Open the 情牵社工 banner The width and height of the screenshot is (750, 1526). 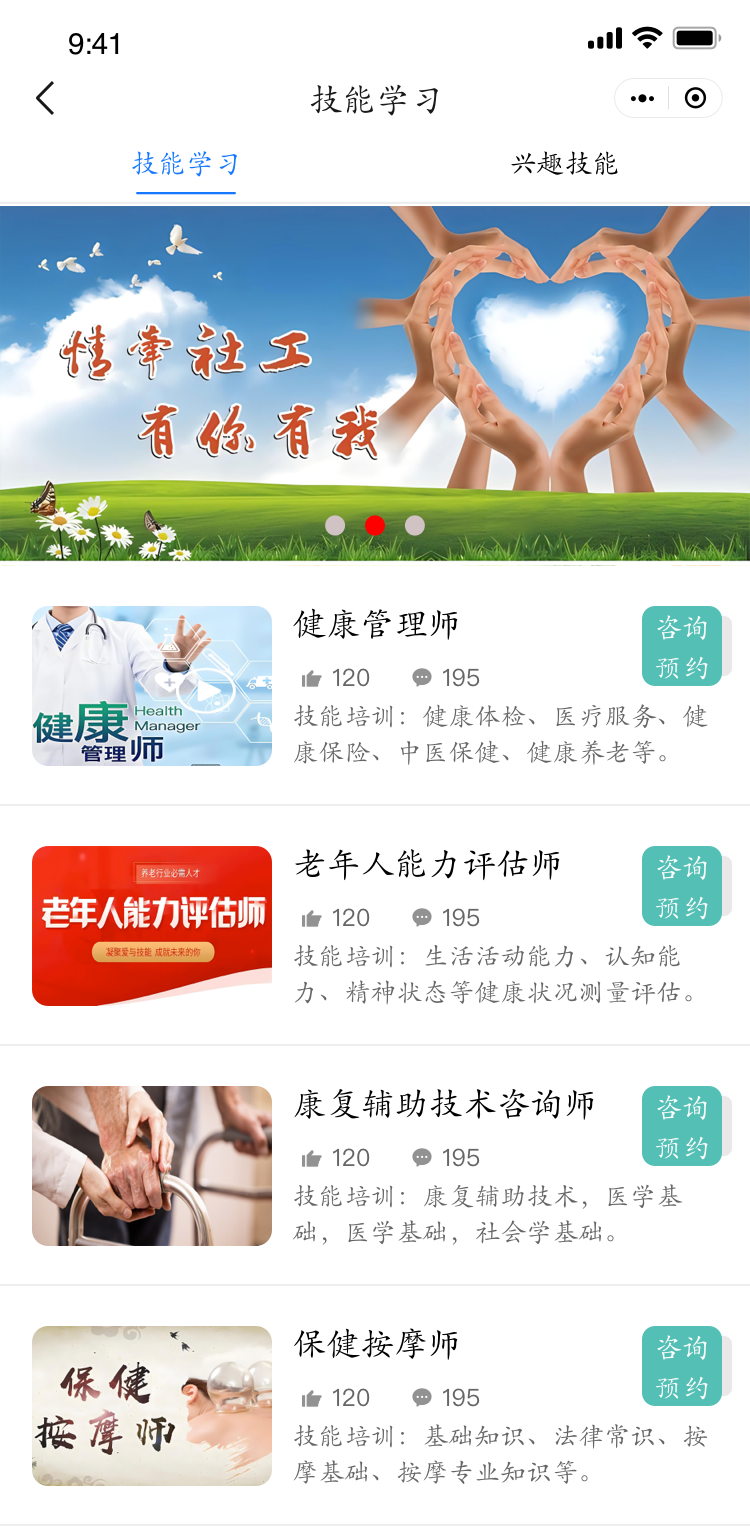click(x=375, y=383)
